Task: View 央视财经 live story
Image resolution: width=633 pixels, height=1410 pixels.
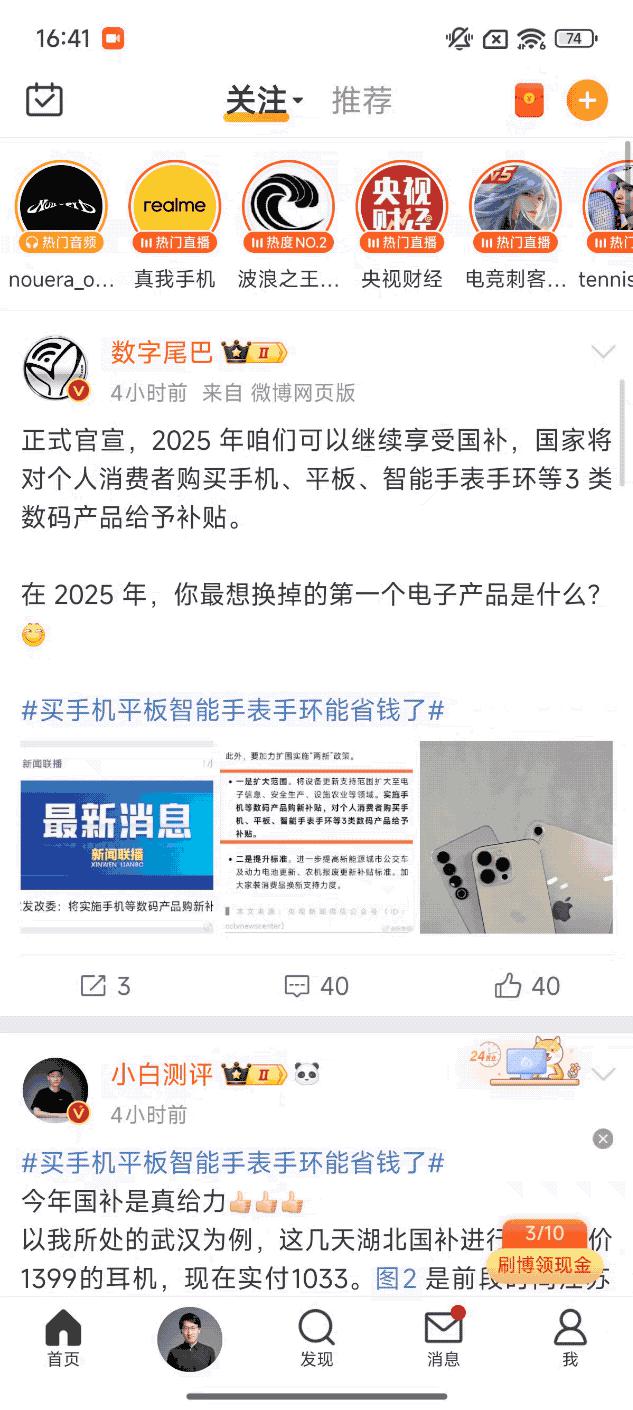Action: [x=402, y=207]
